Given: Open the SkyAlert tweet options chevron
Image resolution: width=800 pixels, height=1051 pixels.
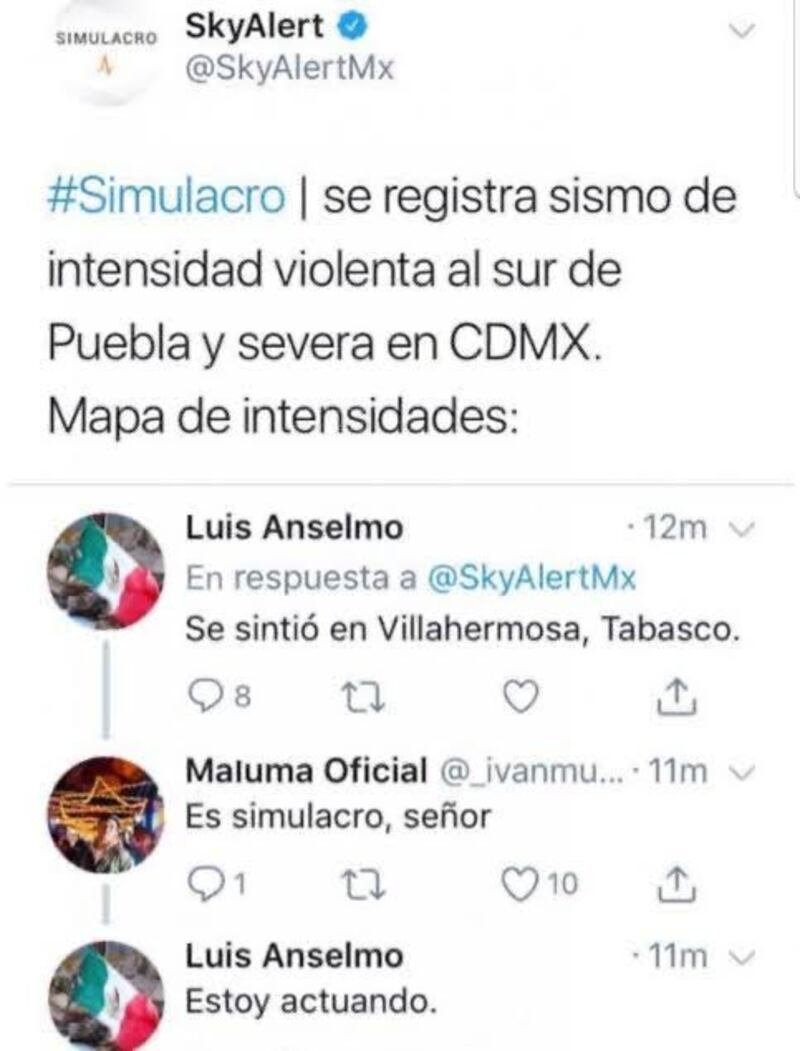Looking at the screenshot, I should (741, 30).
